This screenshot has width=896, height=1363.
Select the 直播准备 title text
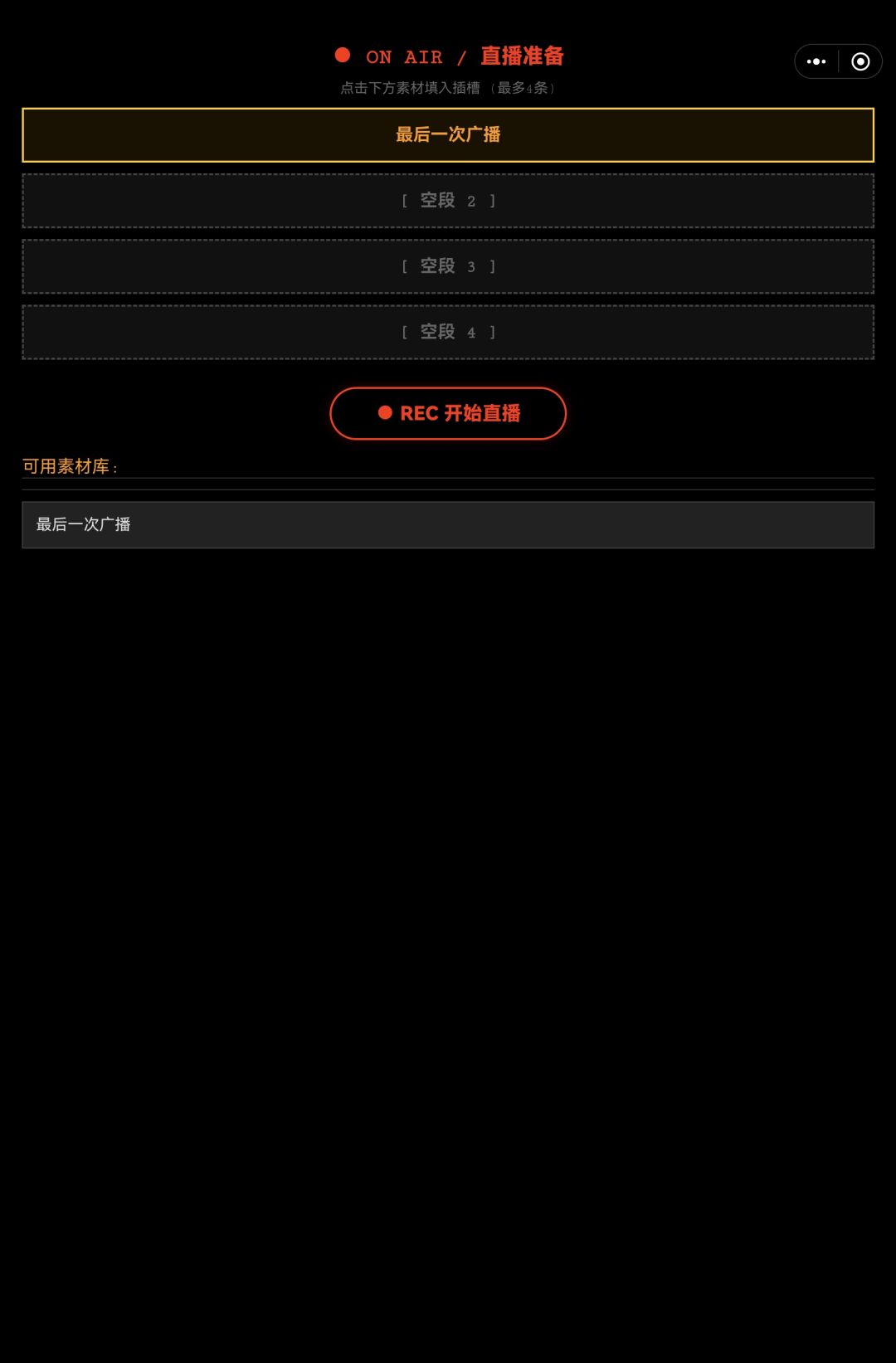tap(521, 56)
